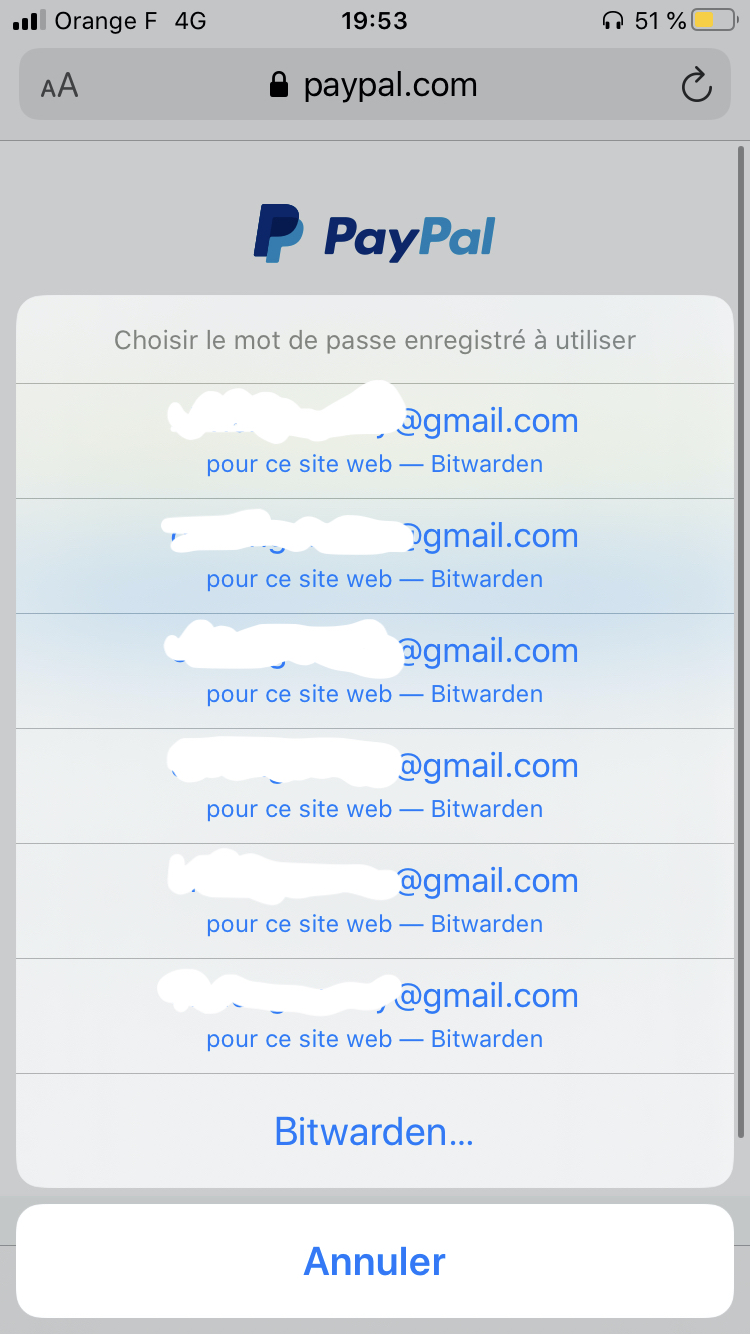Select the first saved gmail.com login
Viewport: 750px width, 1334px height.
[375, 440]
